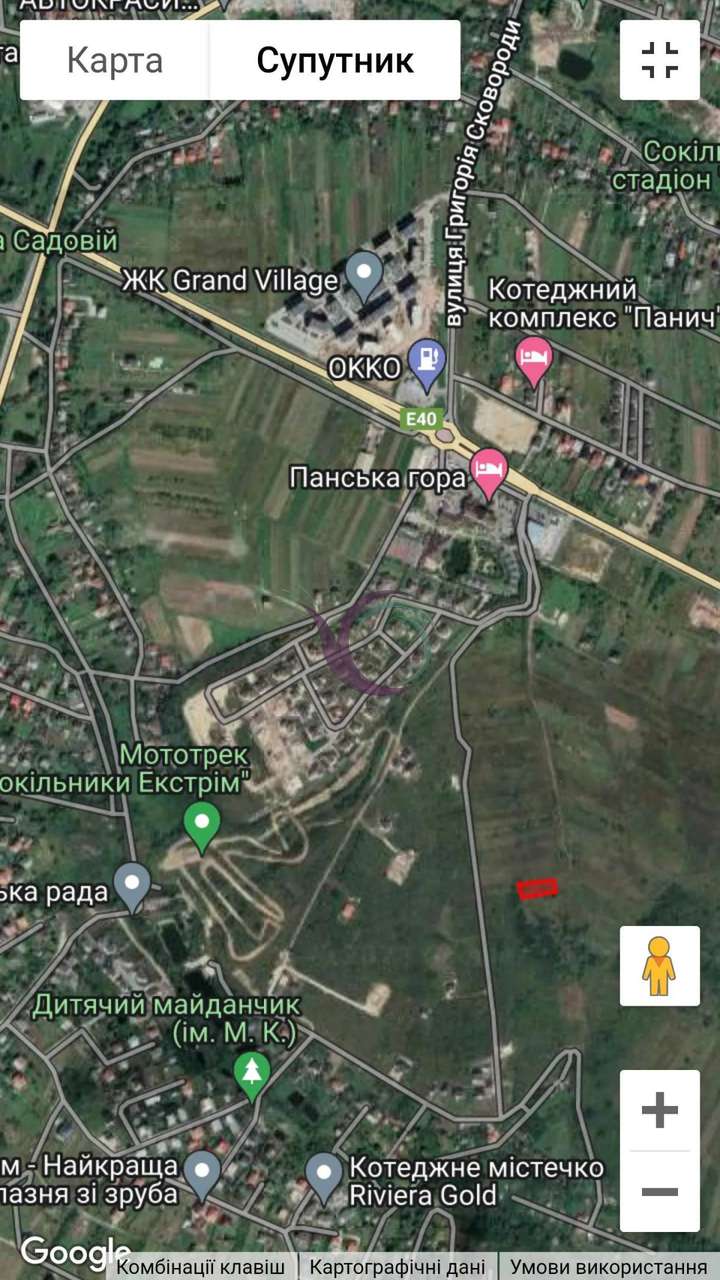The image size is (720, 1280).
Task: Select the Супутник satellite view
Action: 335,60
